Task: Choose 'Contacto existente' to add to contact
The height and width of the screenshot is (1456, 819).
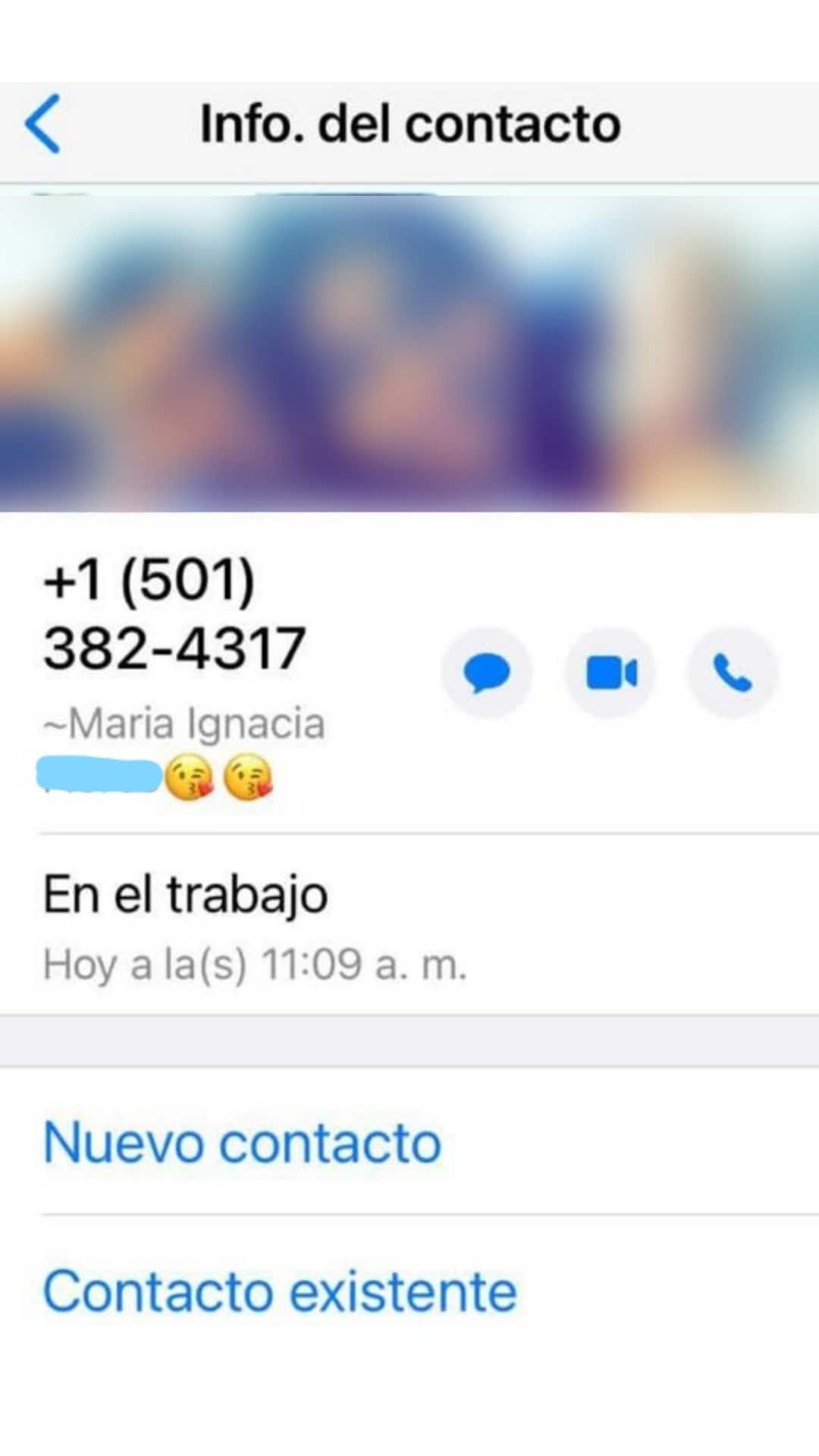Action: [x=279, y=1289]
